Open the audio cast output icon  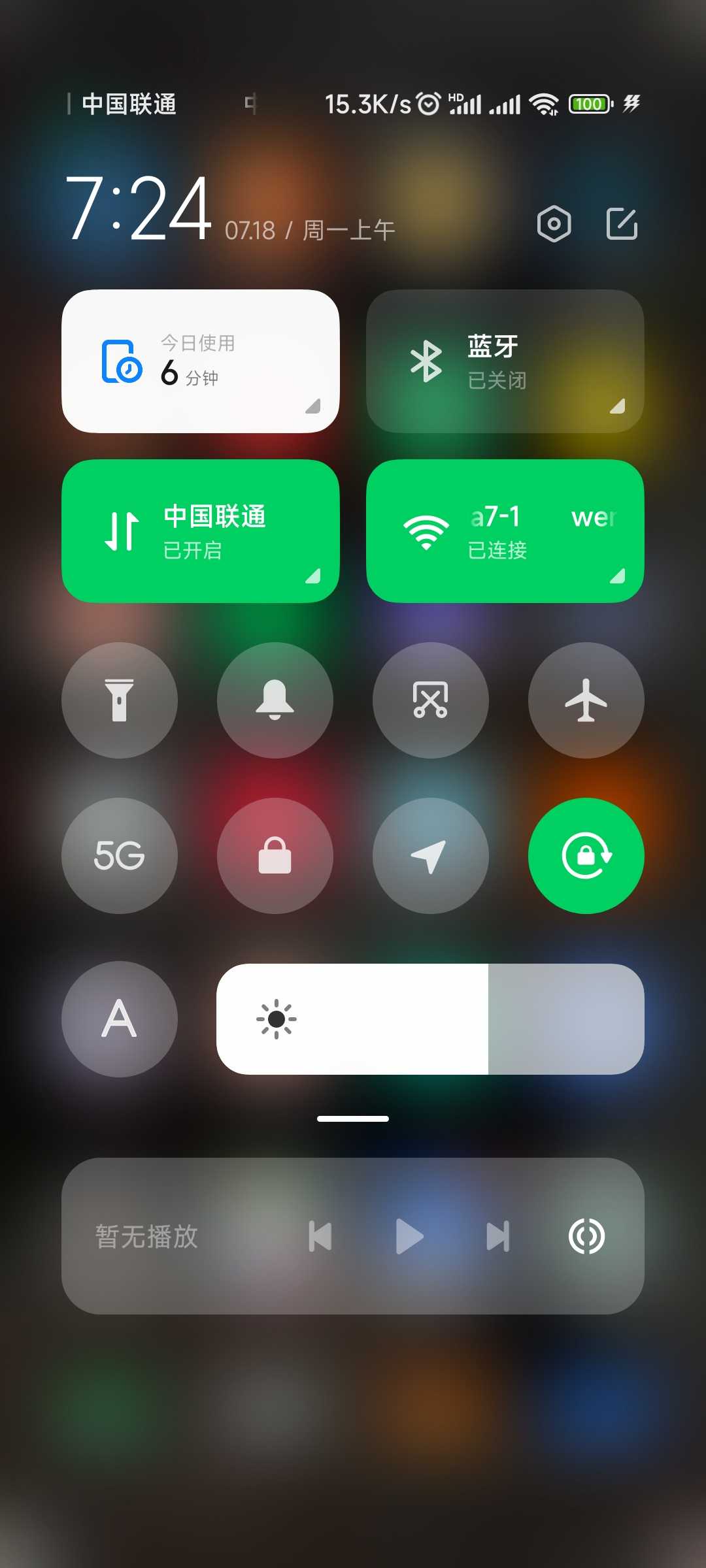point(586,1236)
